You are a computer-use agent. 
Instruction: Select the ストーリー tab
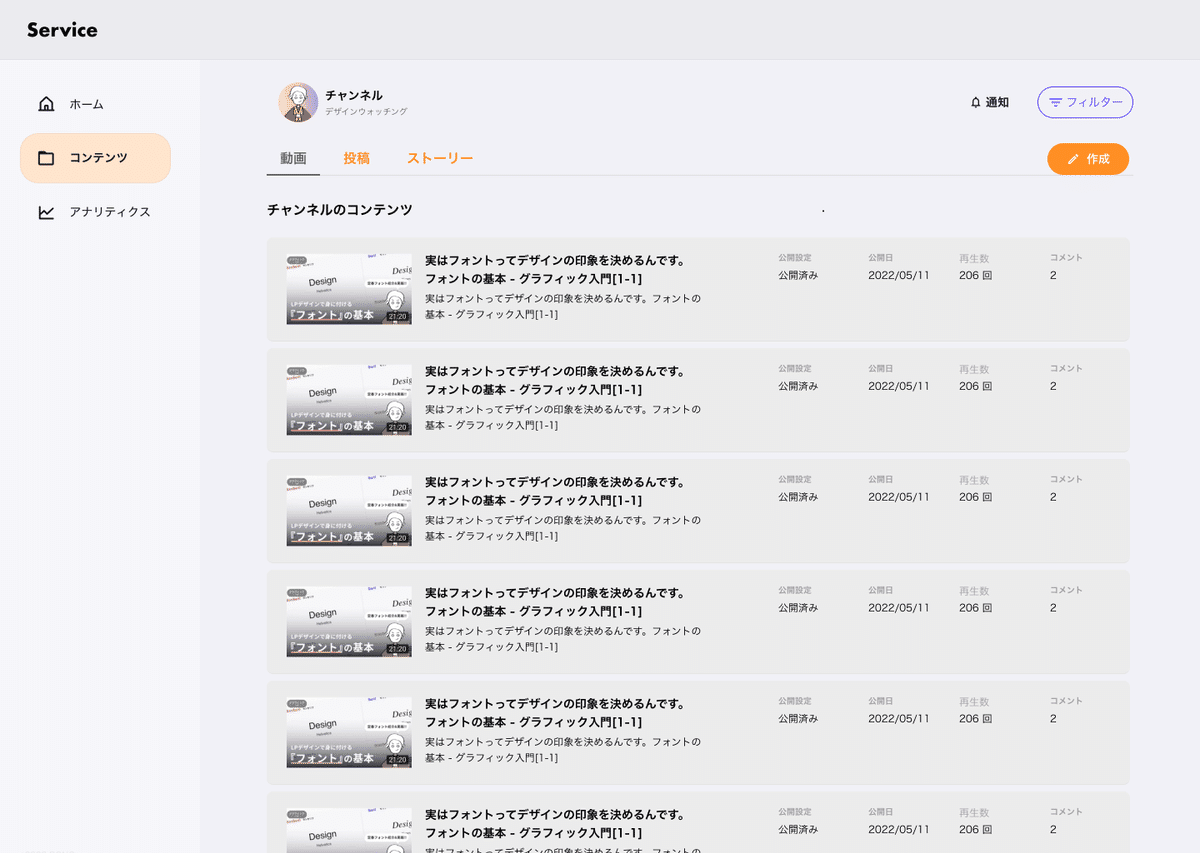(440, 158)
